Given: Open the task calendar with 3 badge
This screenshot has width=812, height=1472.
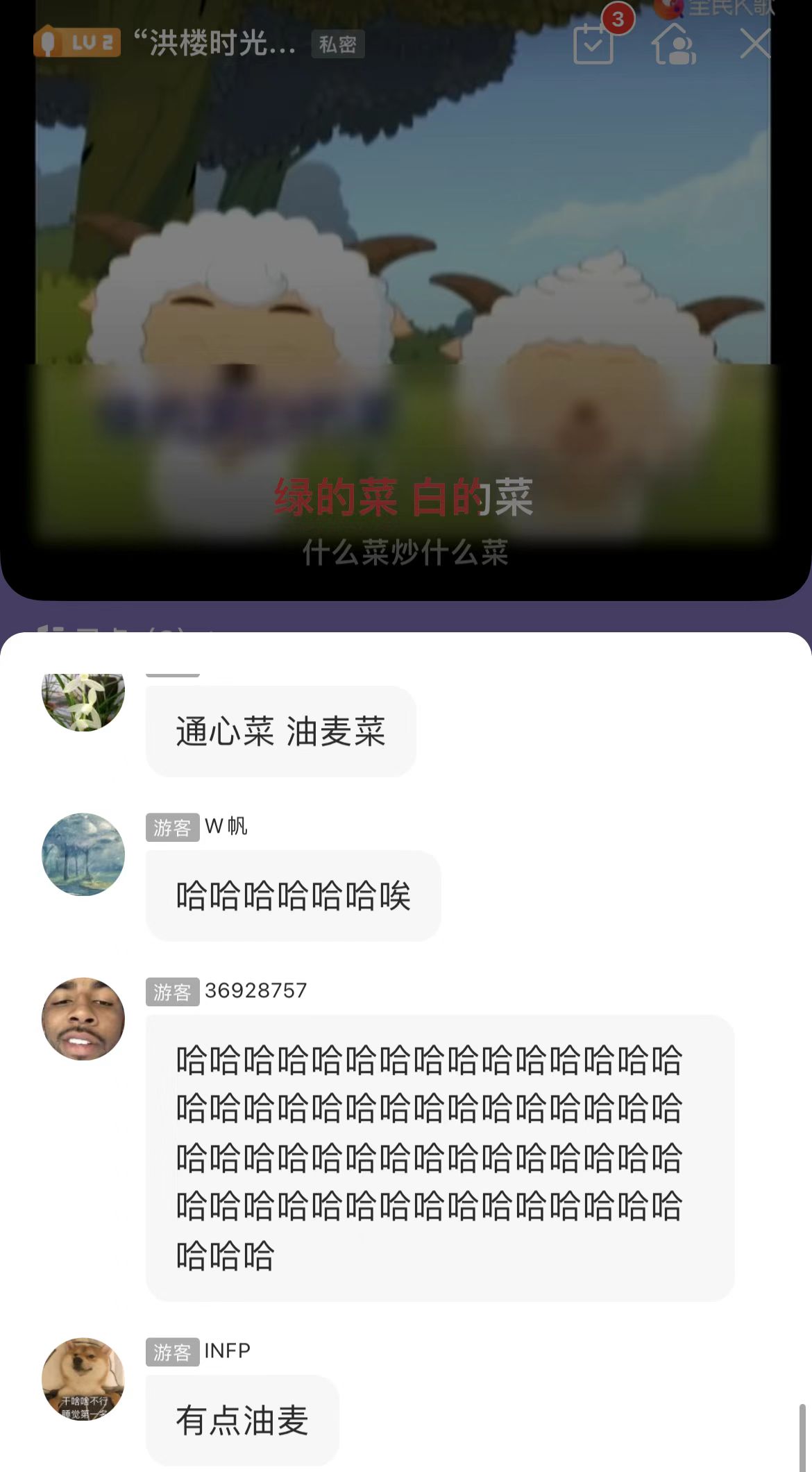Looking at the screenshot, I should [x=593, y=43].
